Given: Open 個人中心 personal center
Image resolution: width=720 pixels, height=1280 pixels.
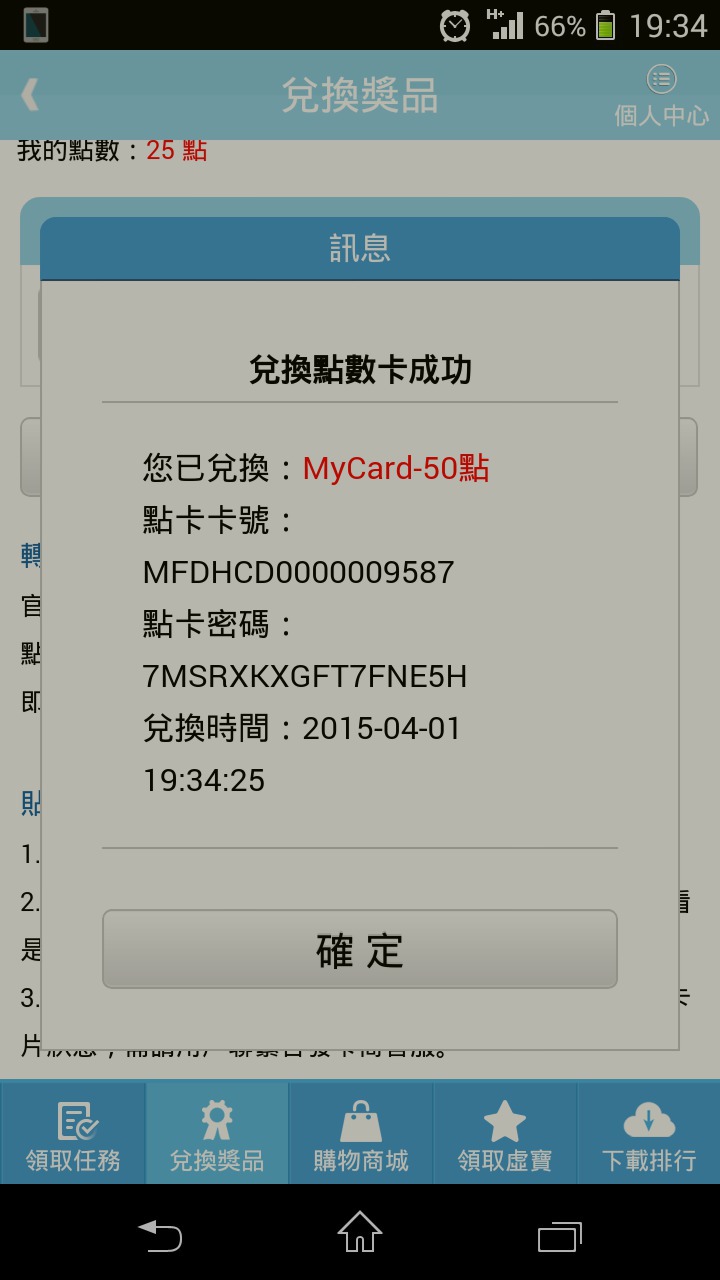Looking at the screenshot, I should 661,97.
